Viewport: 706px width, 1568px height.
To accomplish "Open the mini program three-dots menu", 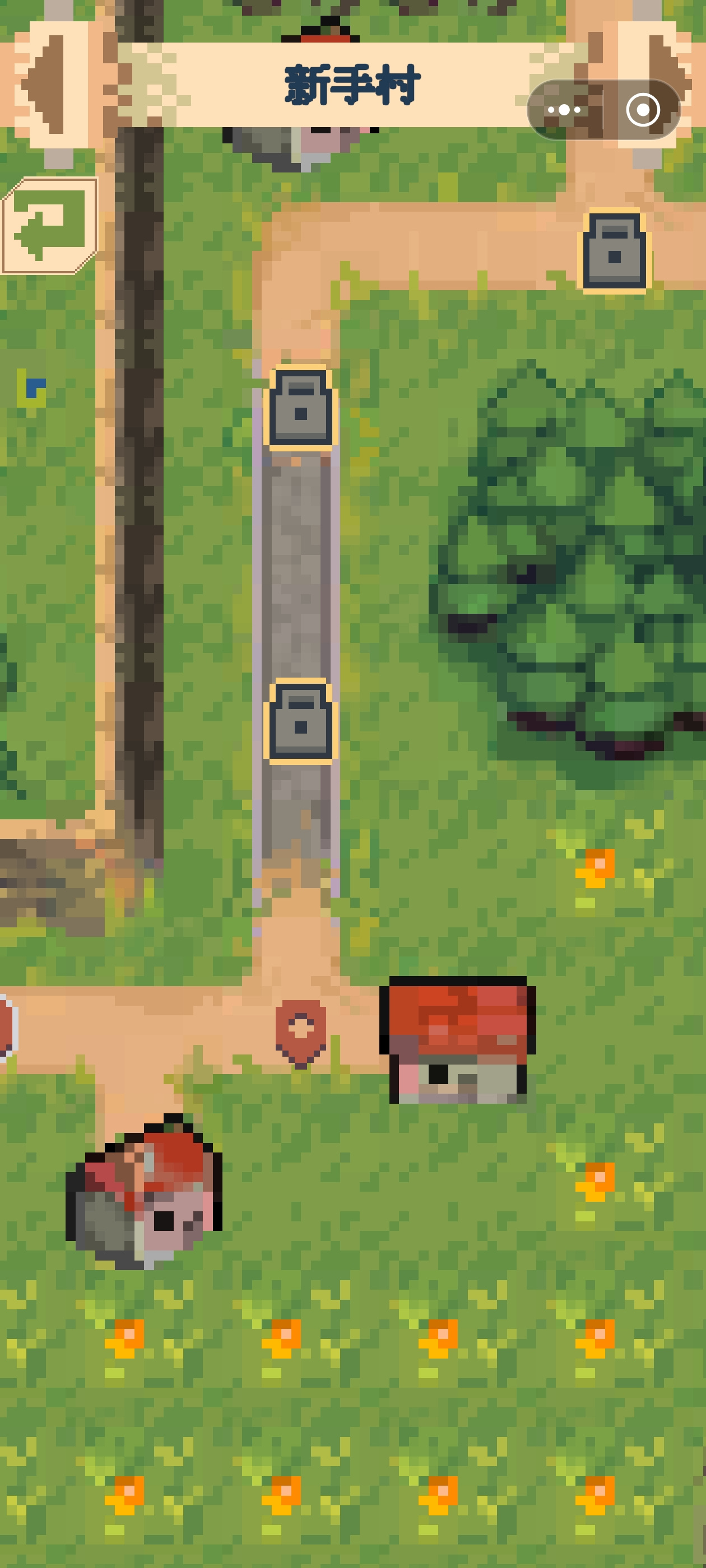I will (x=564, y=110).
